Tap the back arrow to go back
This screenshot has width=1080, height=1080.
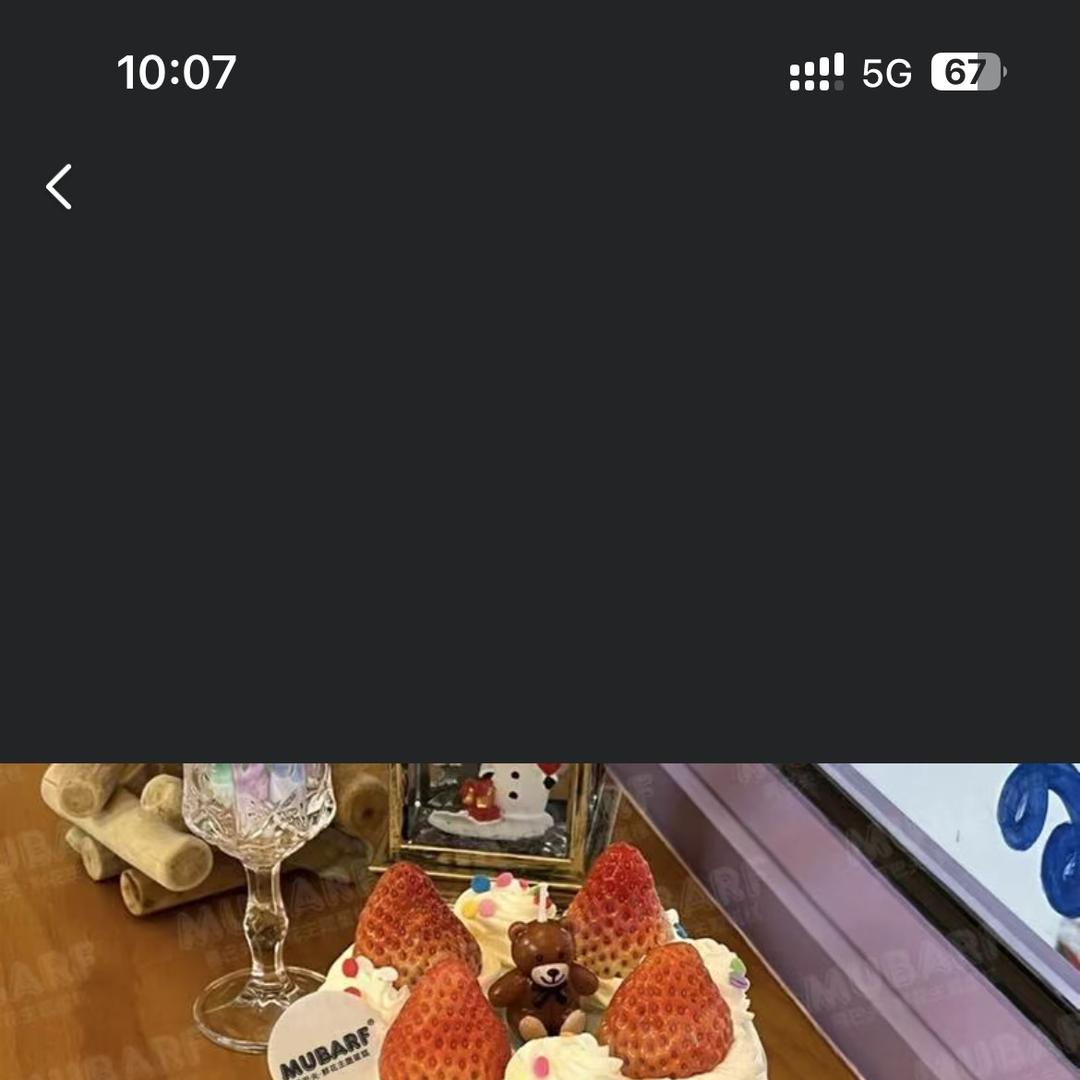(x=59, y=187)
